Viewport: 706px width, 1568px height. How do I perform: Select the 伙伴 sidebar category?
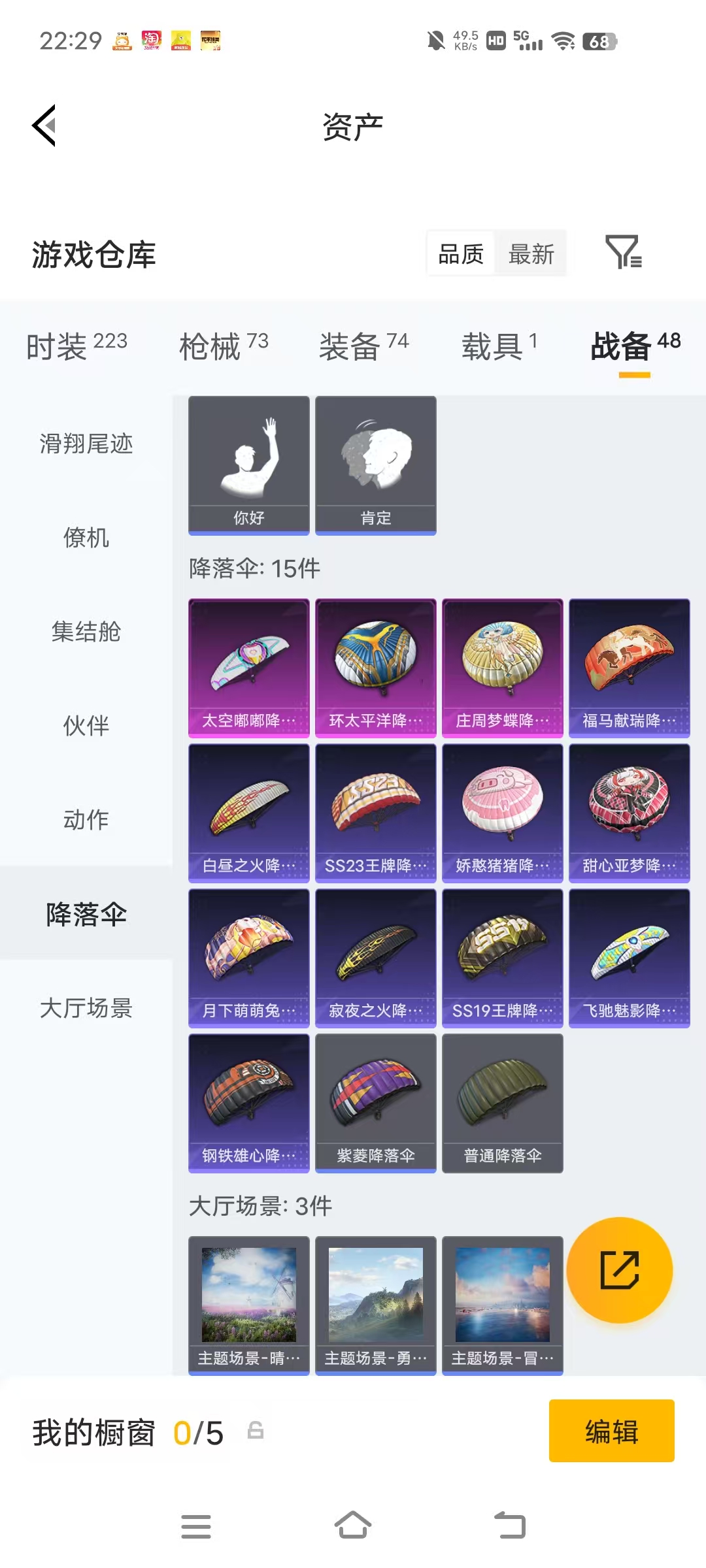pos(86,725)
